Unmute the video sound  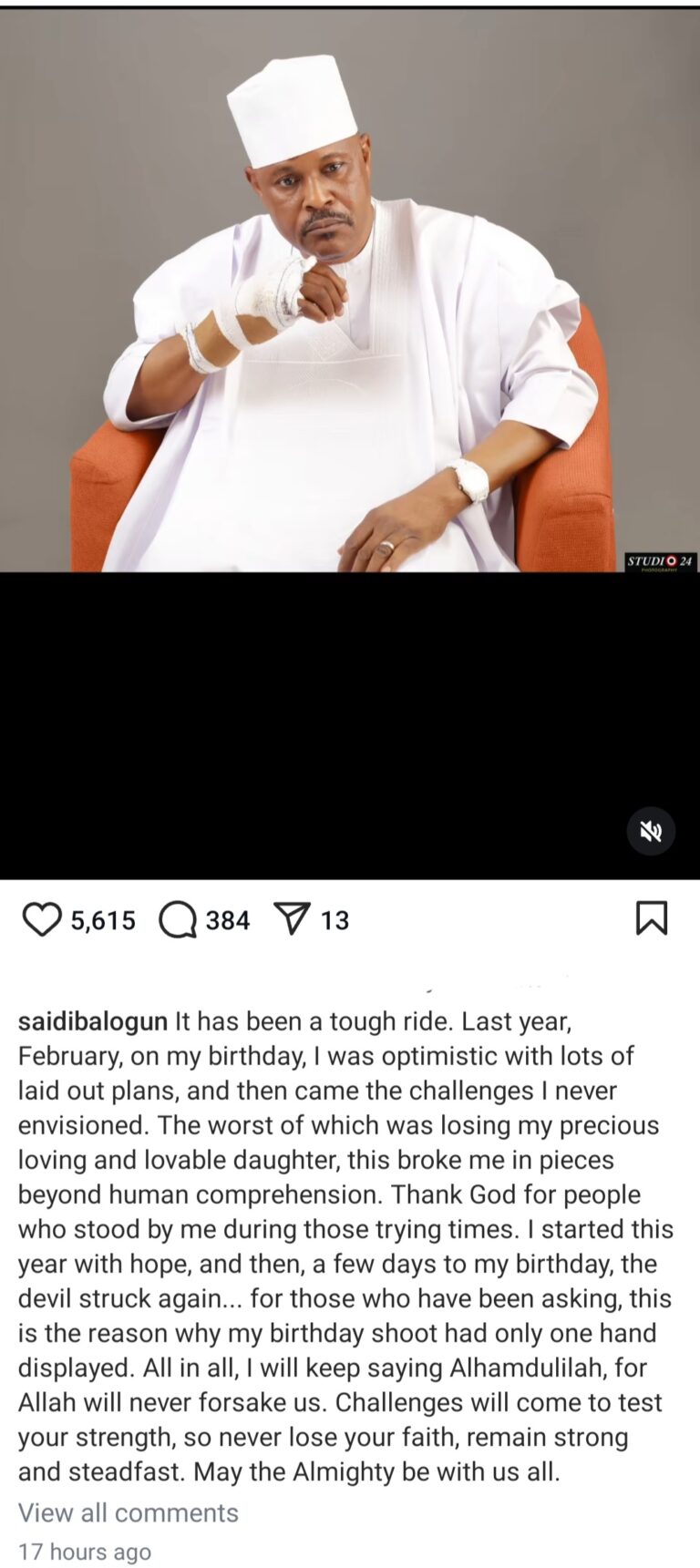click(651, 831)
